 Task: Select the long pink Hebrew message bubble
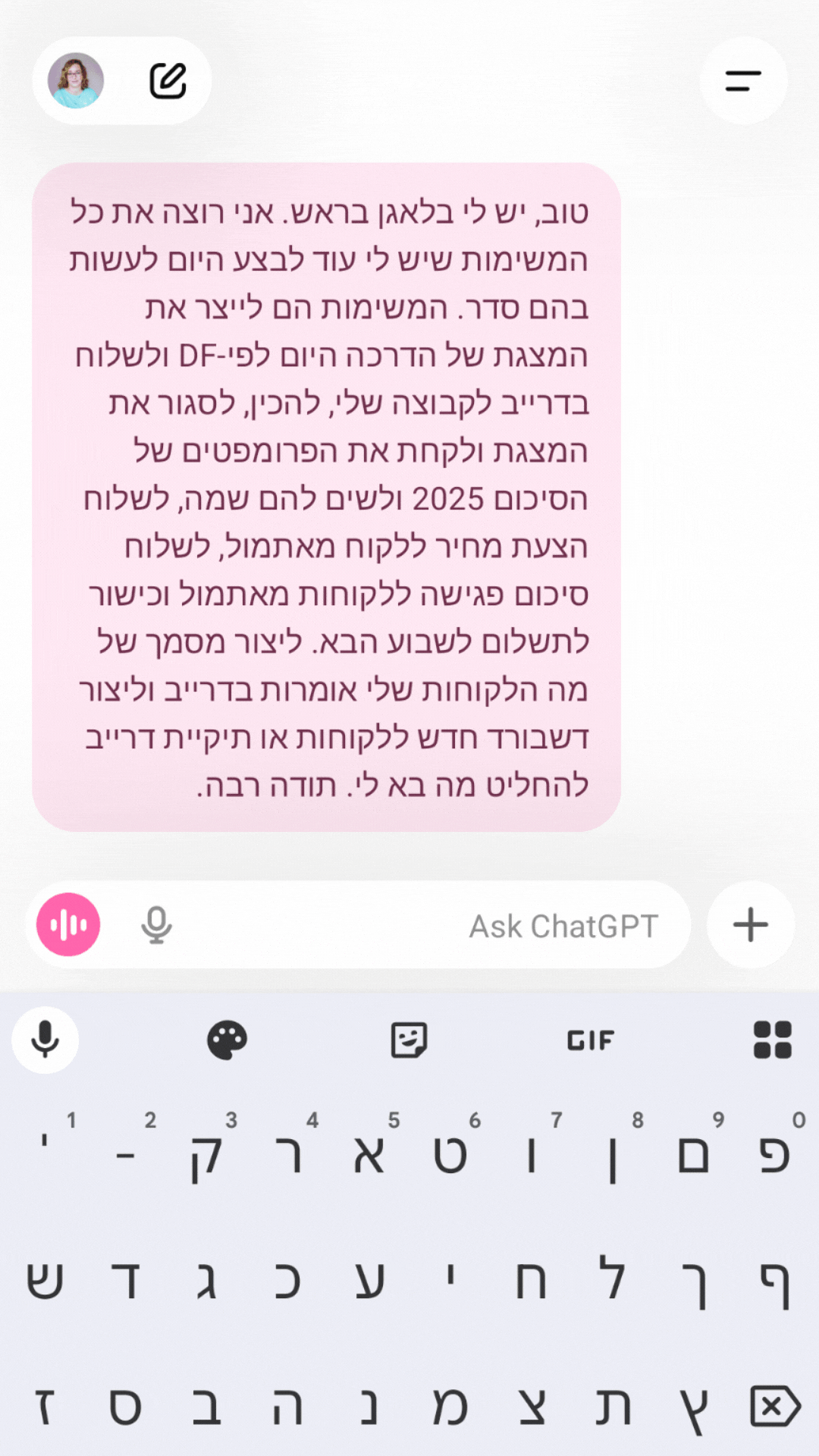(x=326, y=493)
